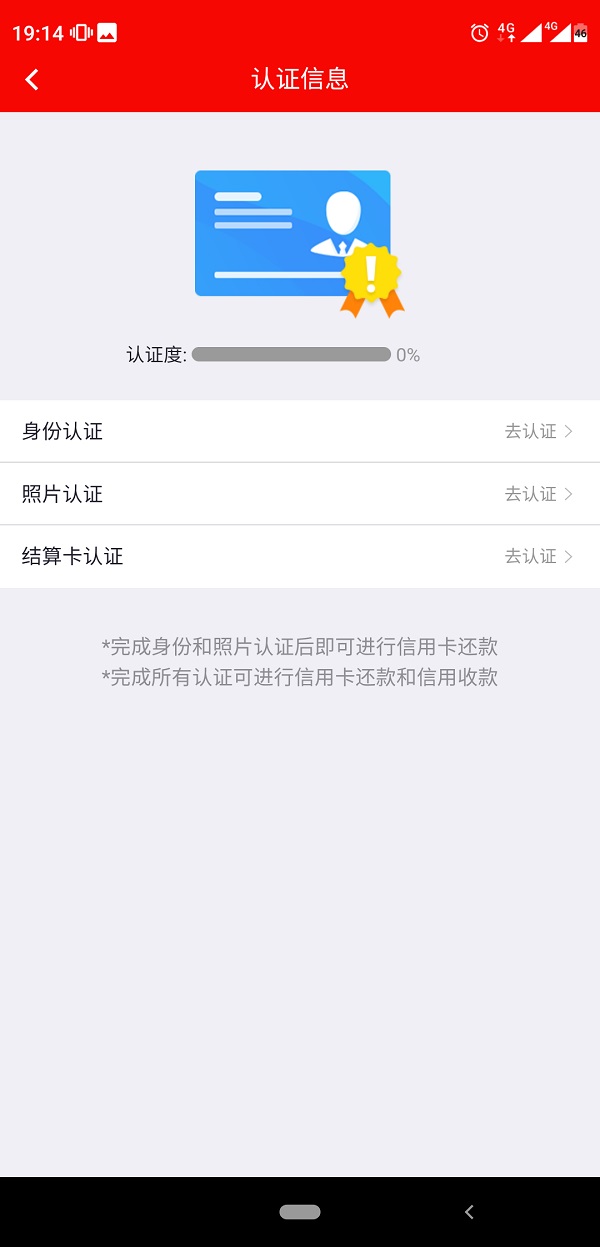Tap the system home pill
This screenshot has height=1247, width=600.
(300, 1212)
